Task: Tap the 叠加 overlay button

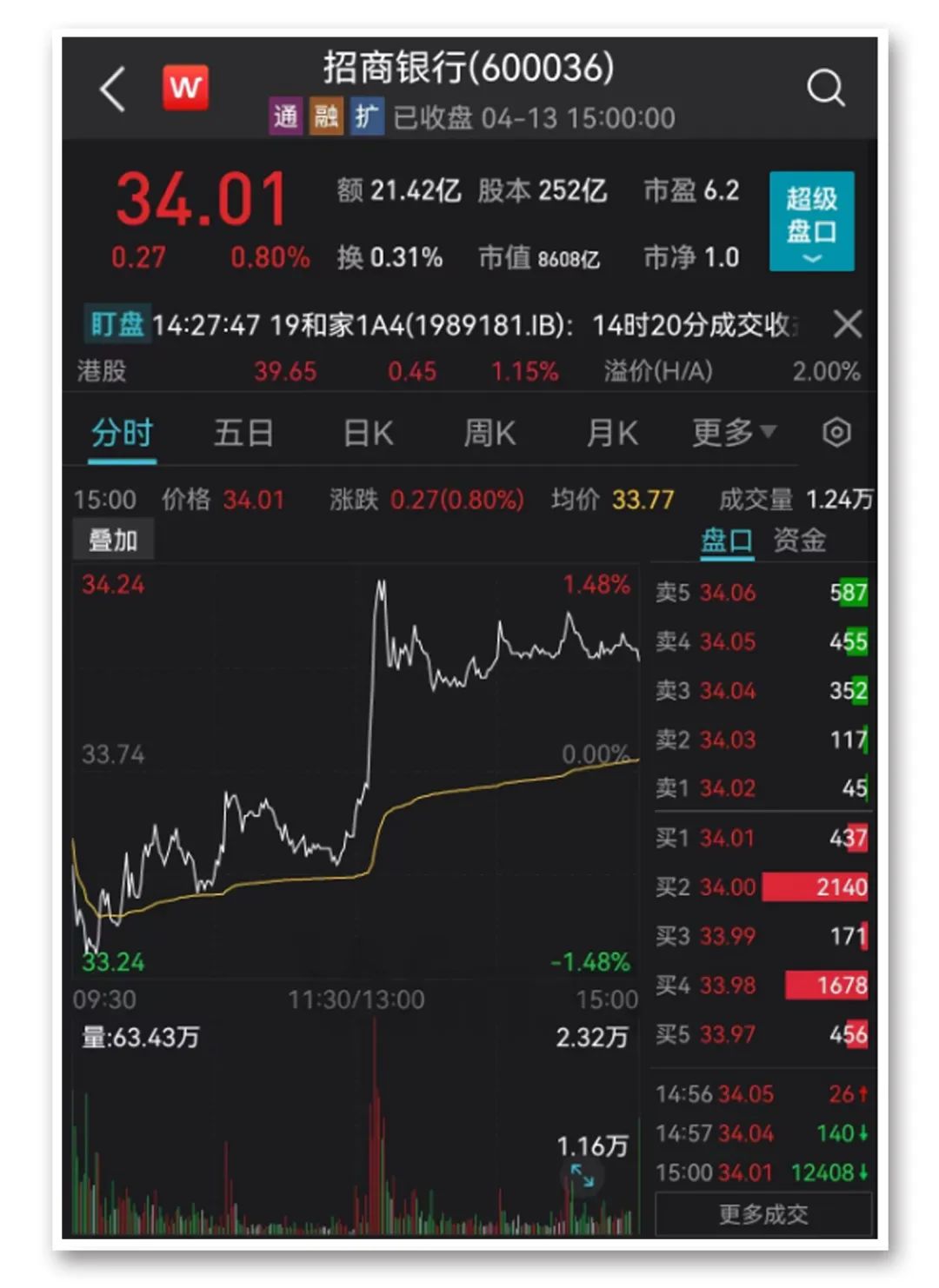Action: pos(113,540)
